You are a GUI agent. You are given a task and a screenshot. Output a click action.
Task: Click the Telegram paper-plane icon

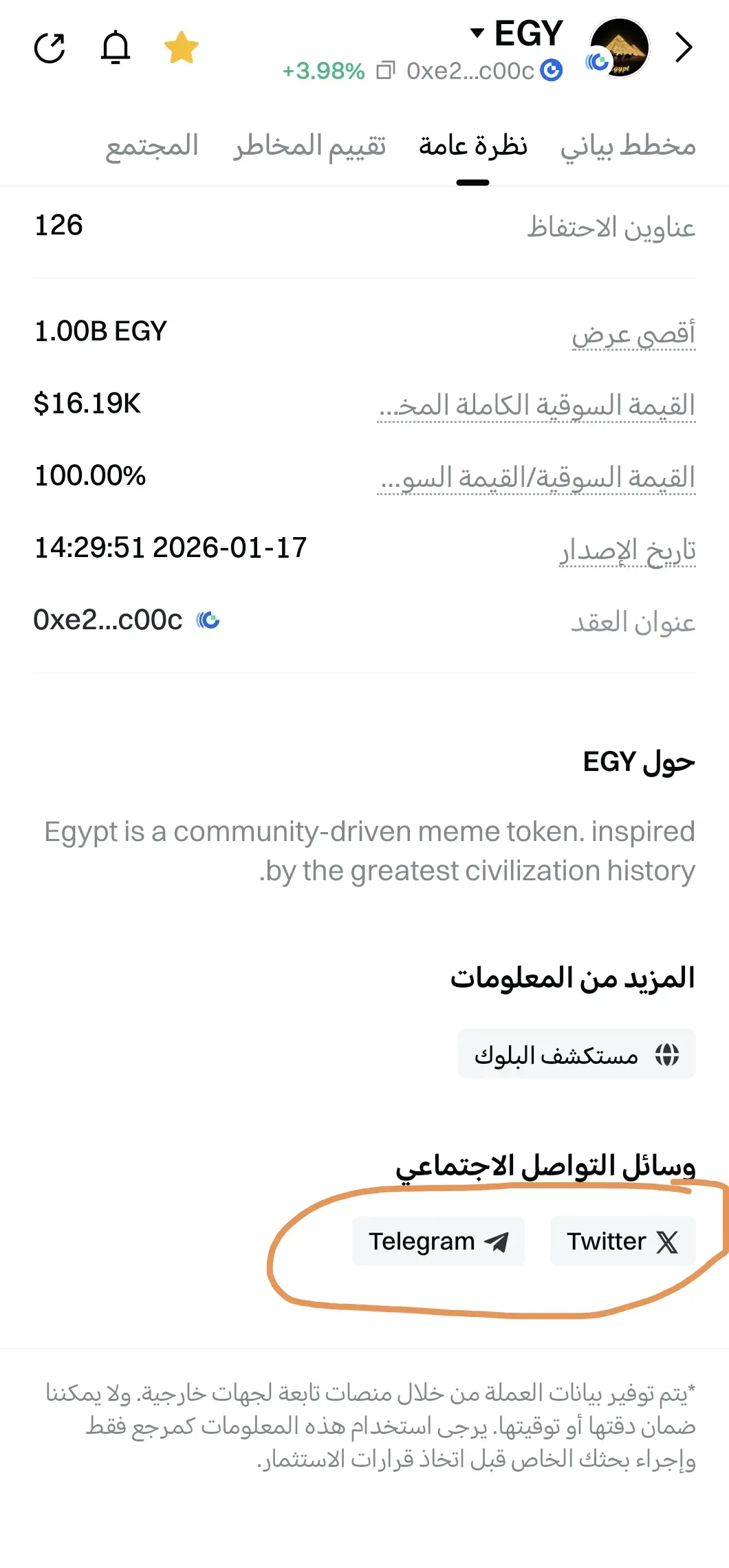(497, 1241)
